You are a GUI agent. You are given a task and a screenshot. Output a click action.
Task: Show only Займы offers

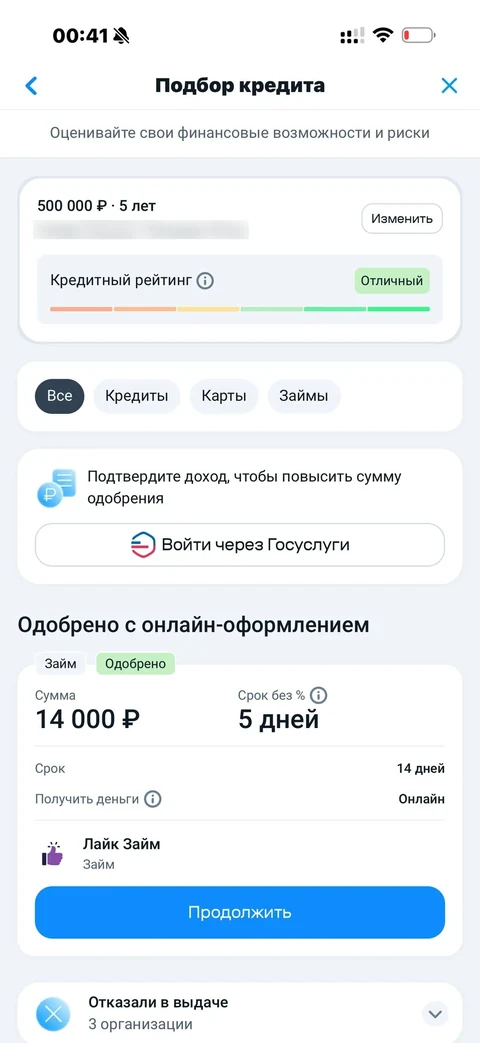point(304,396)
